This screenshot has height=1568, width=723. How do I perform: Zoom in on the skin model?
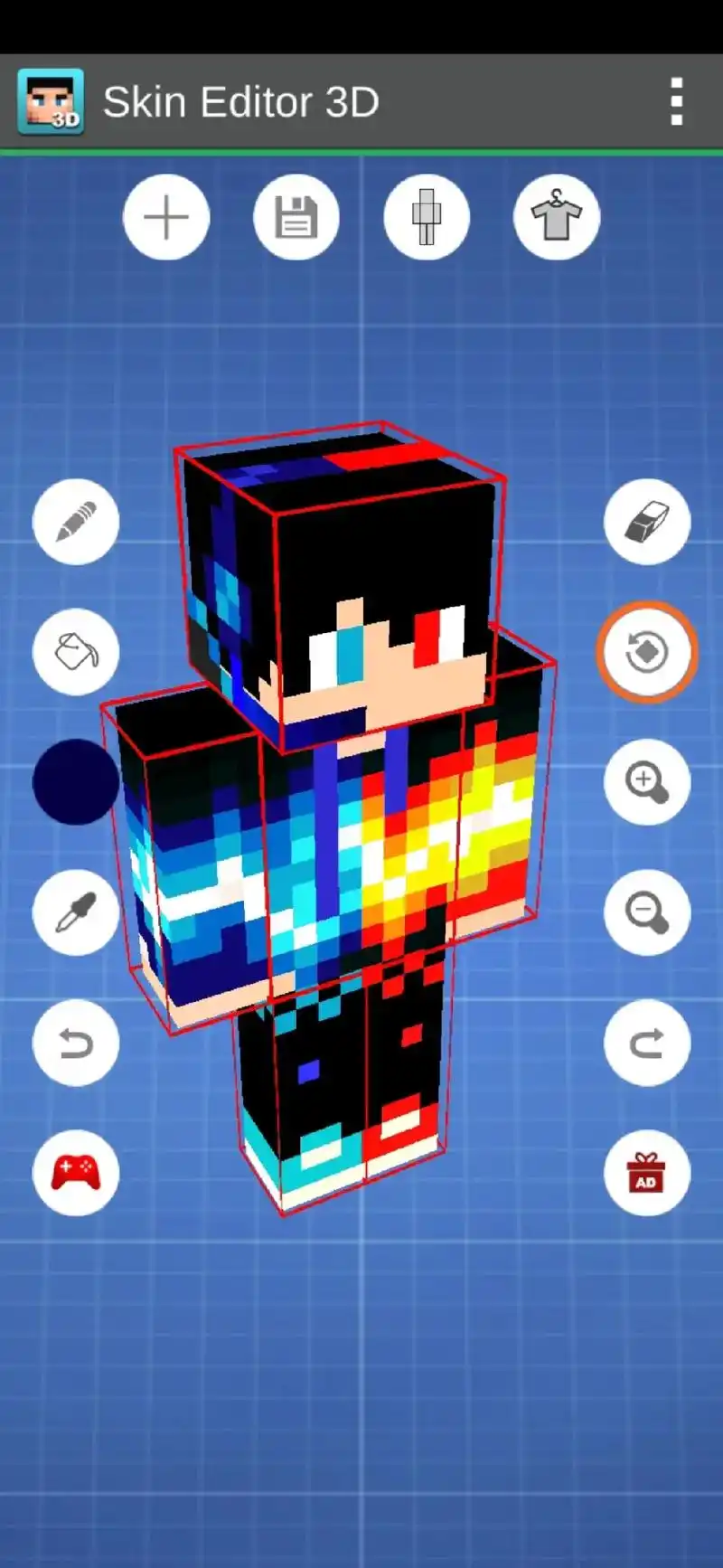point(647,782)
